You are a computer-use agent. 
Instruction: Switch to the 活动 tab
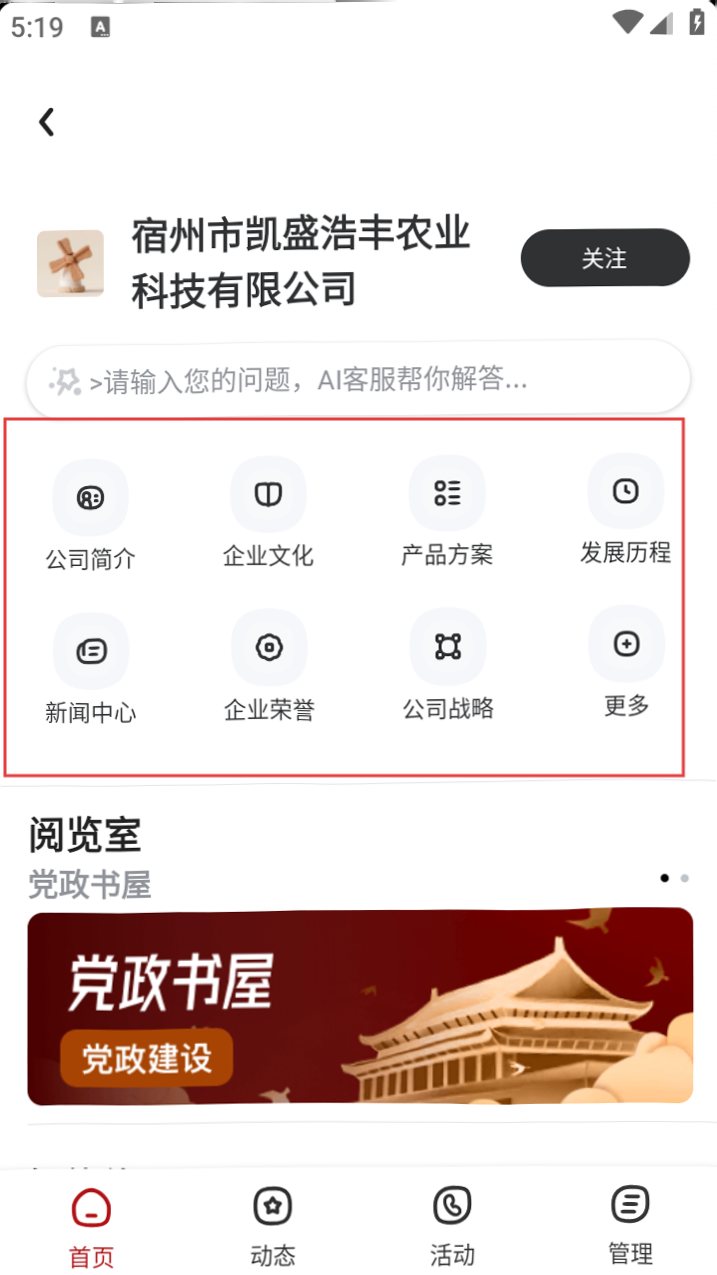(452, 1225)
